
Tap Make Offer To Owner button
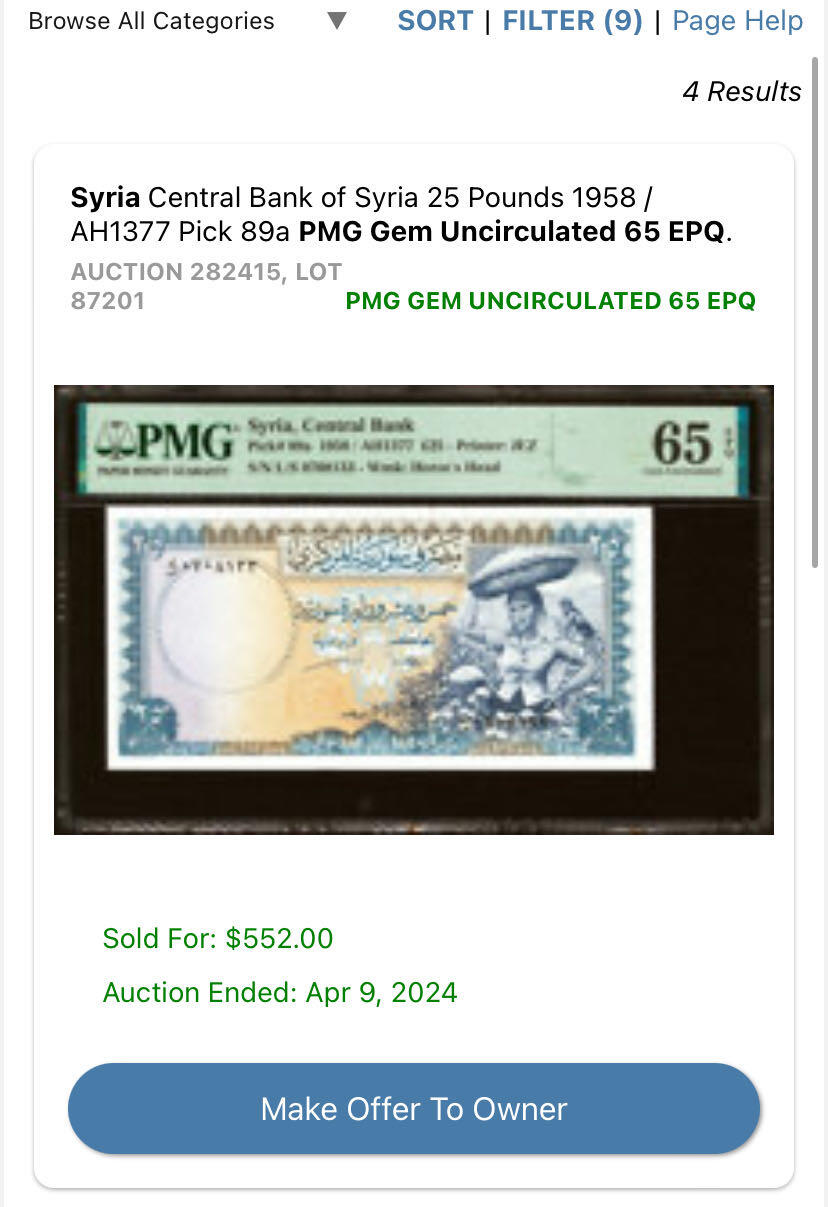[414, 1109]
